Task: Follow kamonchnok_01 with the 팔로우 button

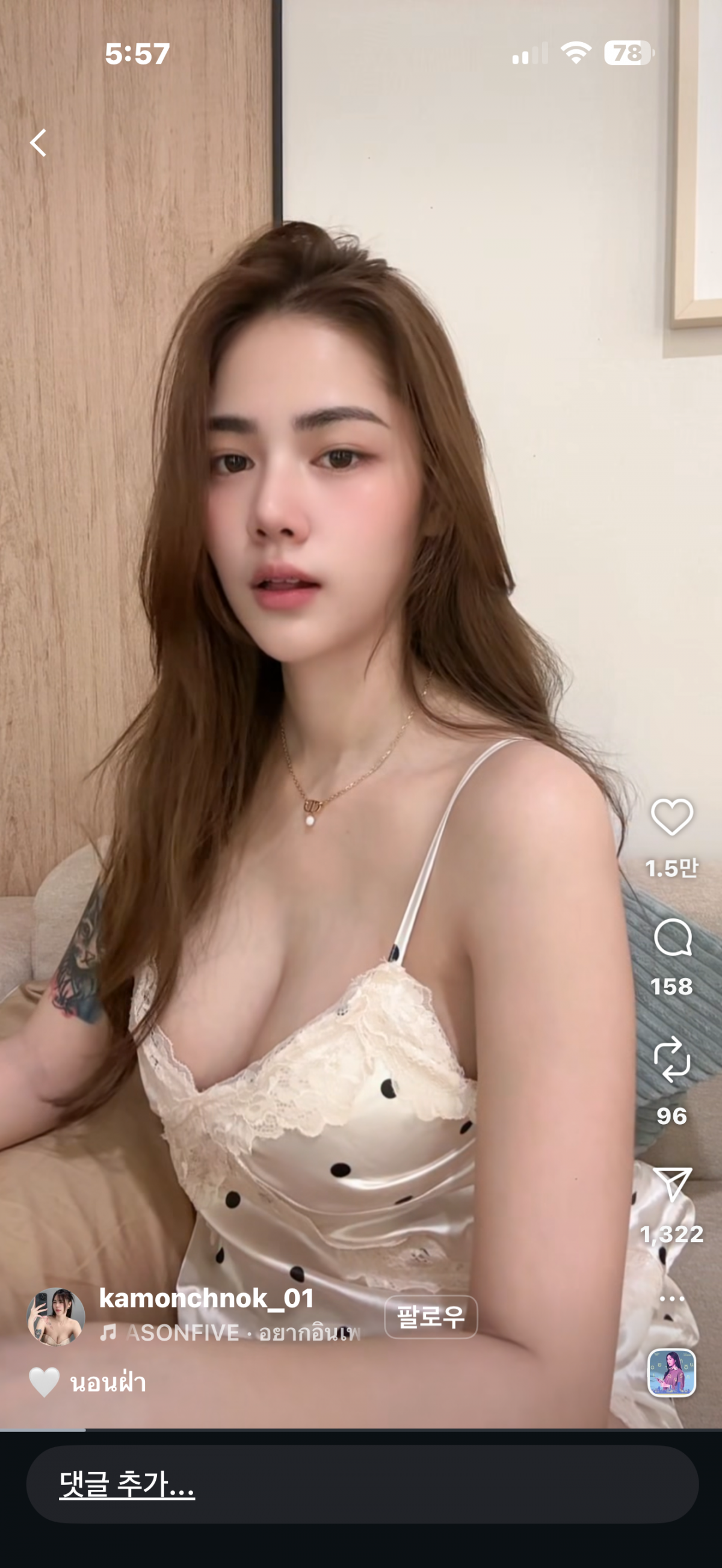Action: click(430, 1318)
